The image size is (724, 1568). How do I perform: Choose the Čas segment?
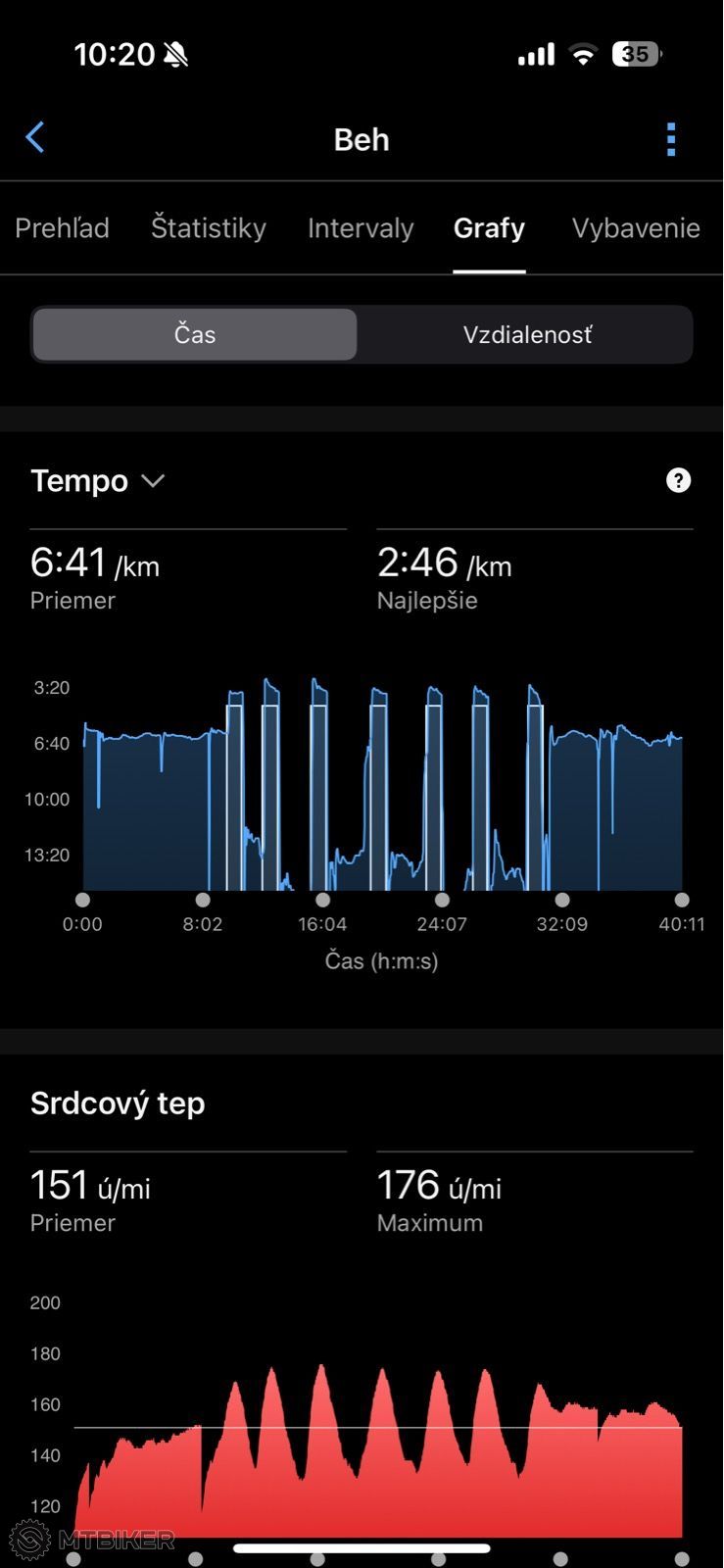point(195,335)
